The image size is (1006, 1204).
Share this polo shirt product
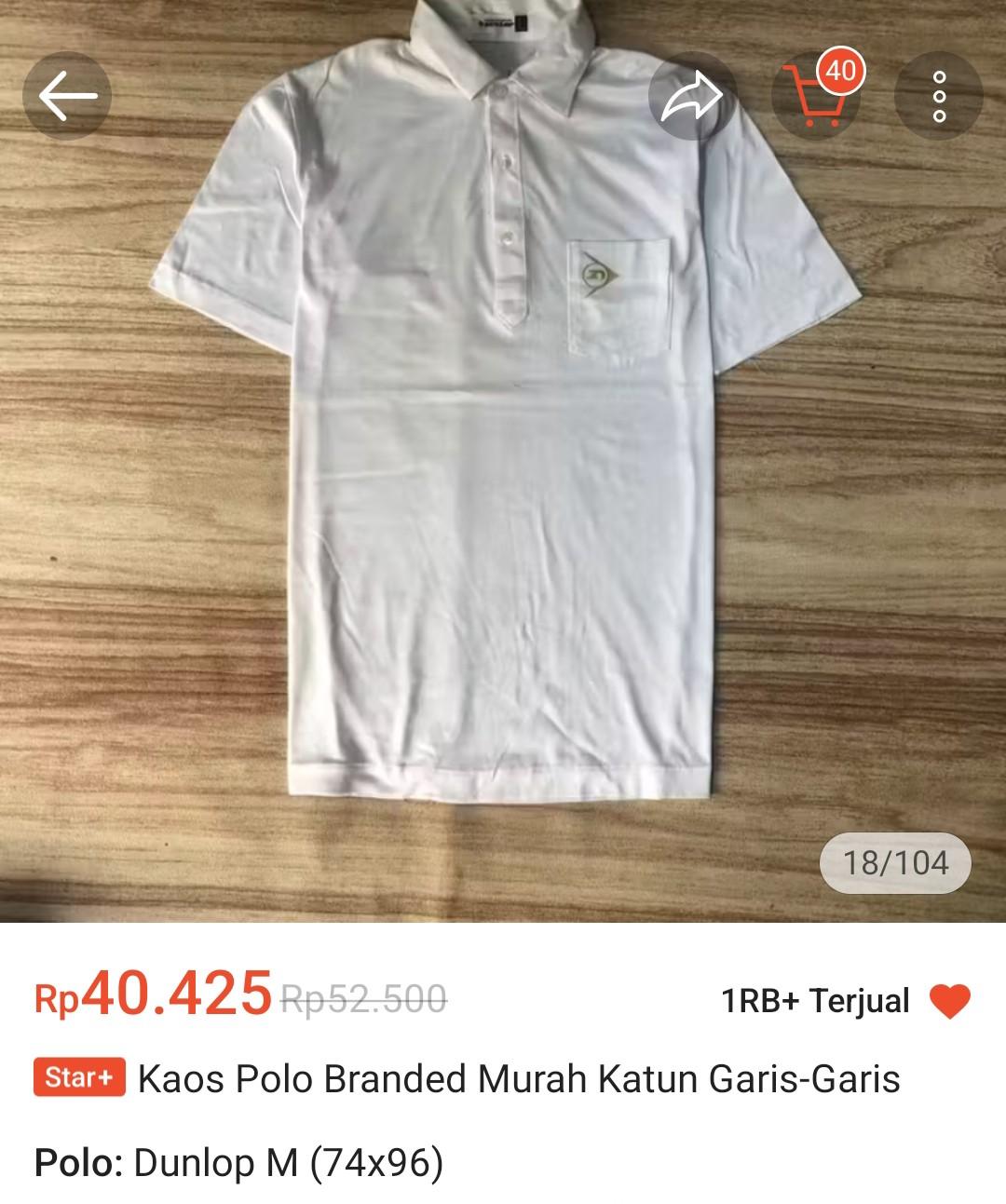point(692,97)
